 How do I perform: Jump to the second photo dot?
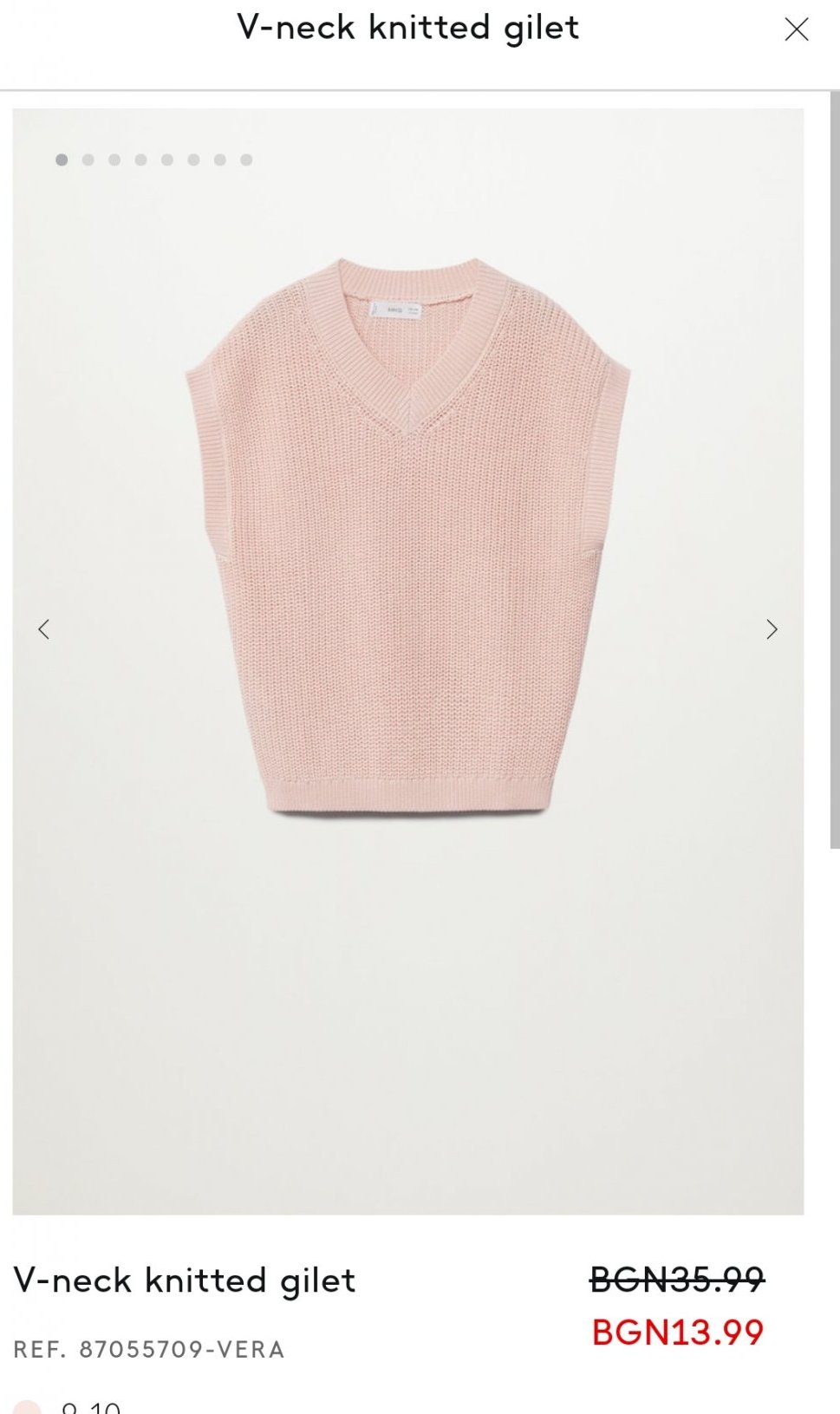pos(88,160)
